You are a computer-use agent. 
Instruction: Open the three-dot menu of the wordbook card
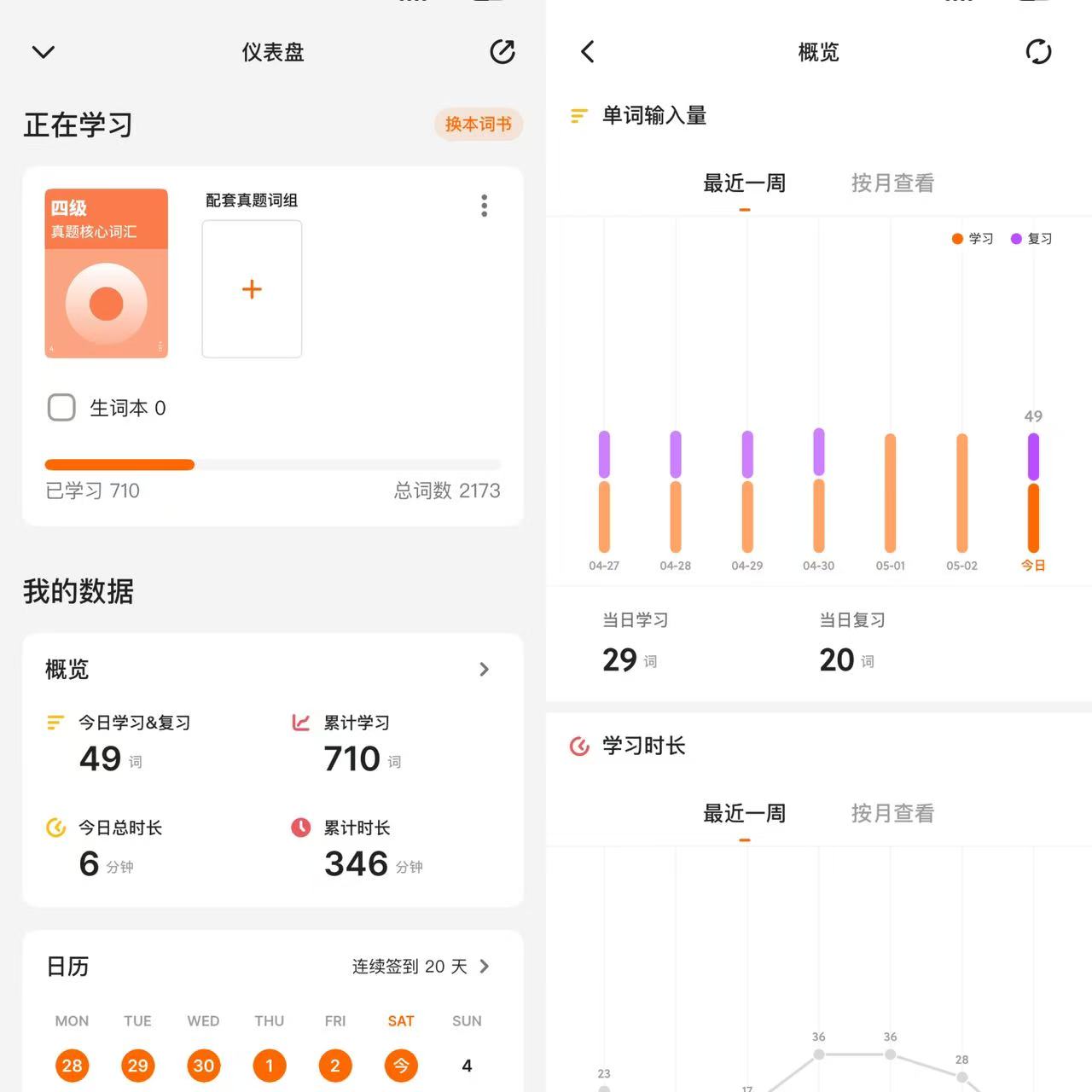[484, 206]
